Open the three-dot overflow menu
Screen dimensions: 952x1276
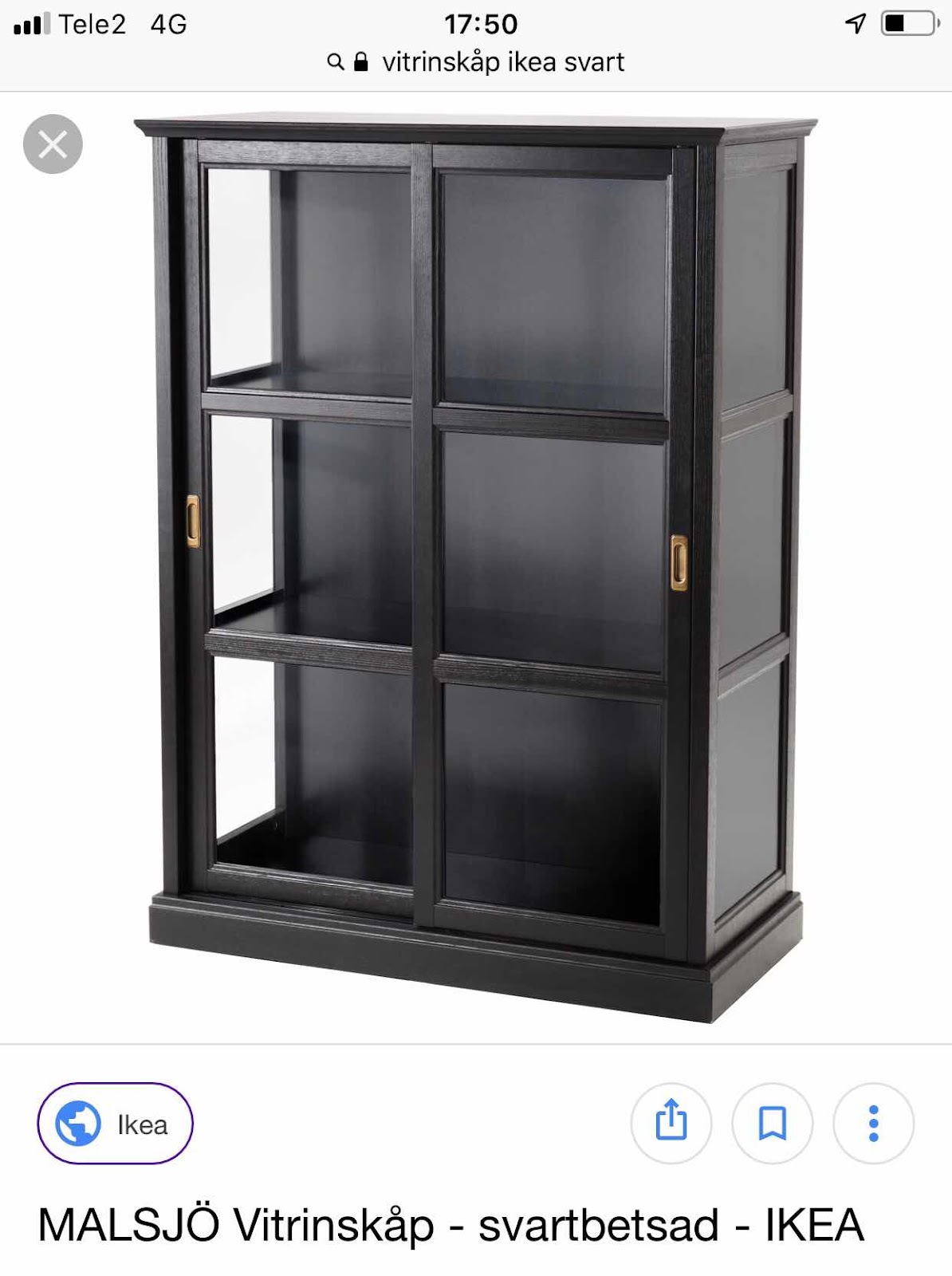pyautogui.click(x=873, y=1123)
